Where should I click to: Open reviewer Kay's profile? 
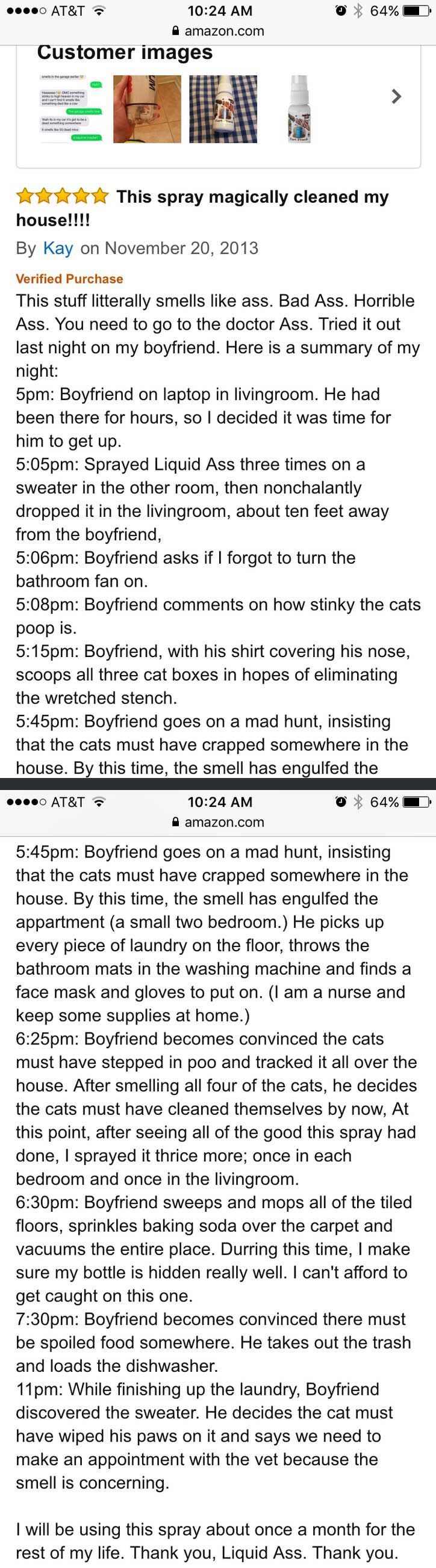coord(58,248)
